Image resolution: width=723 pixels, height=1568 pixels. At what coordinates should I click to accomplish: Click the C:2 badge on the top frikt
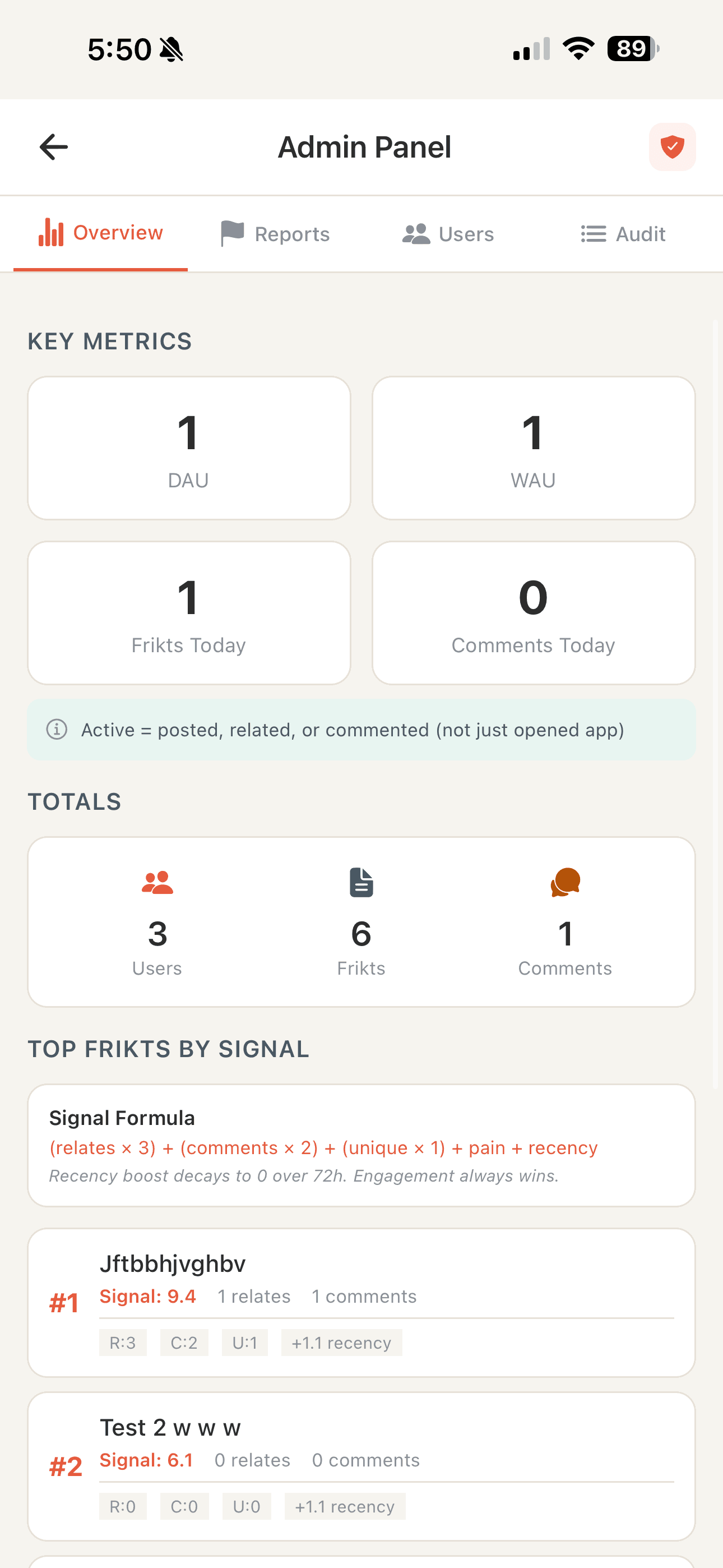(x=184, y=1342)
